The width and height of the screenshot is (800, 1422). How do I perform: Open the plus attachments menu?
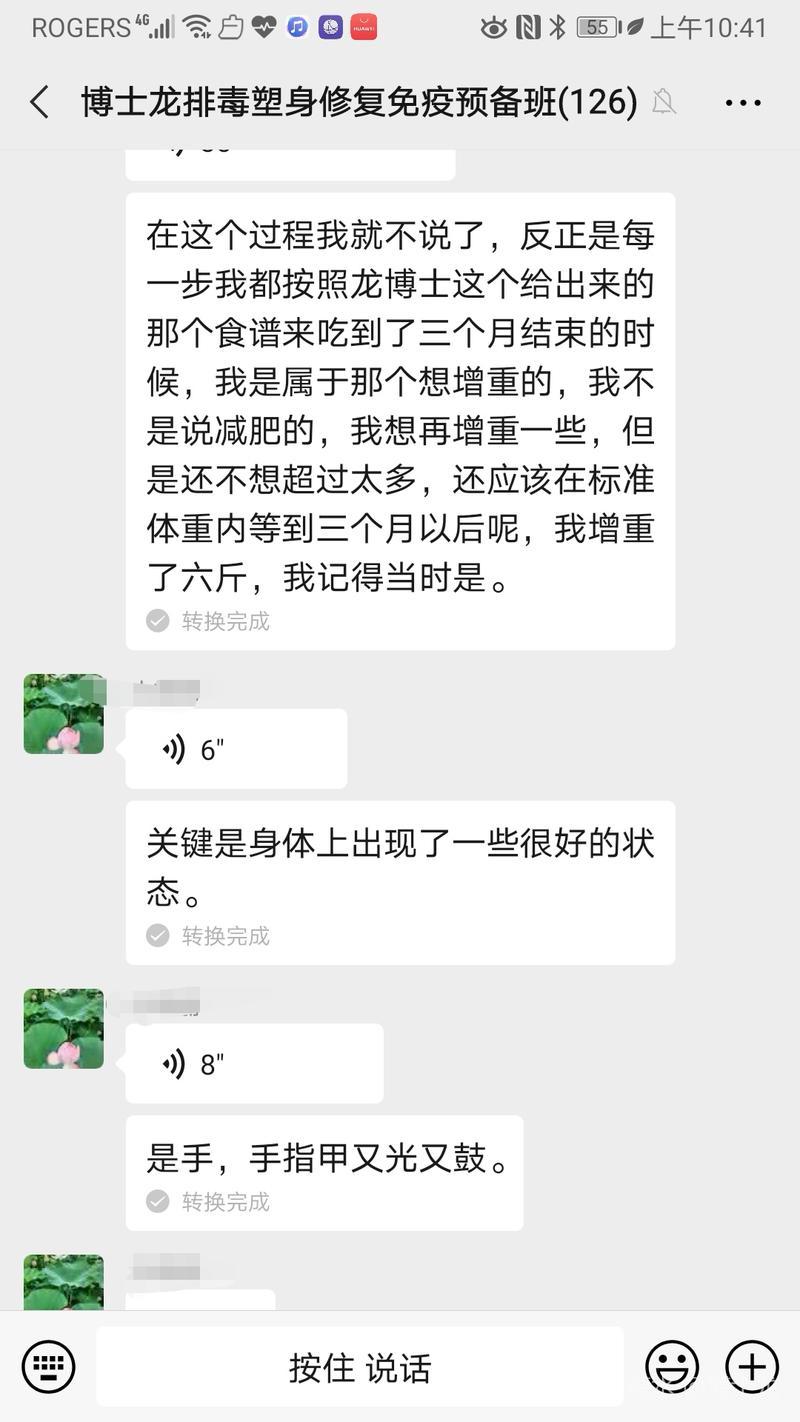click(x=752, y=1366)
